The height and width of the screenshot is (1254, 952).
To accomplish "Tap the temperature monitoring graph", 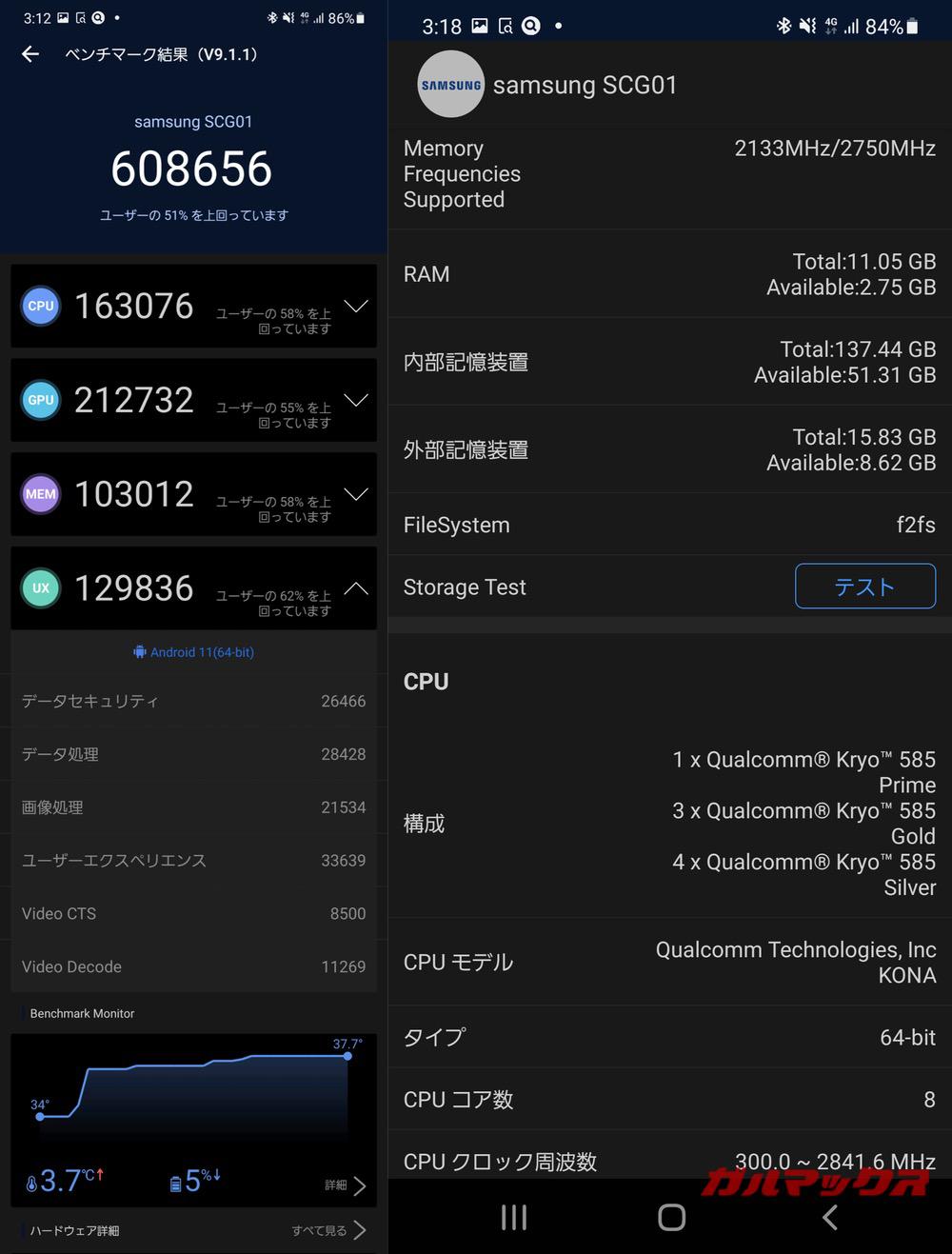I will (x=190, y=1095).
